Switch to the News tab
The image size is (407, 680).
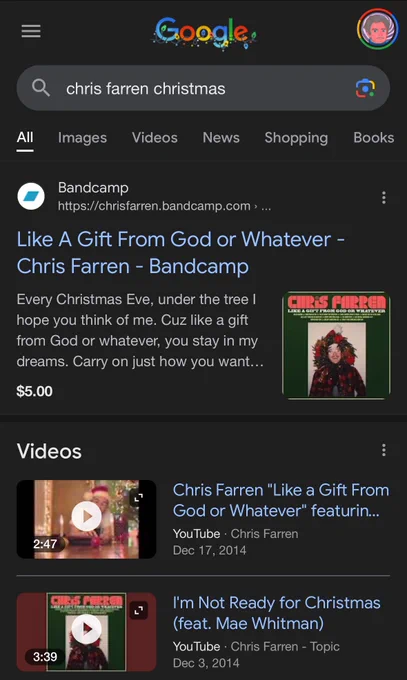click(221, 137)
